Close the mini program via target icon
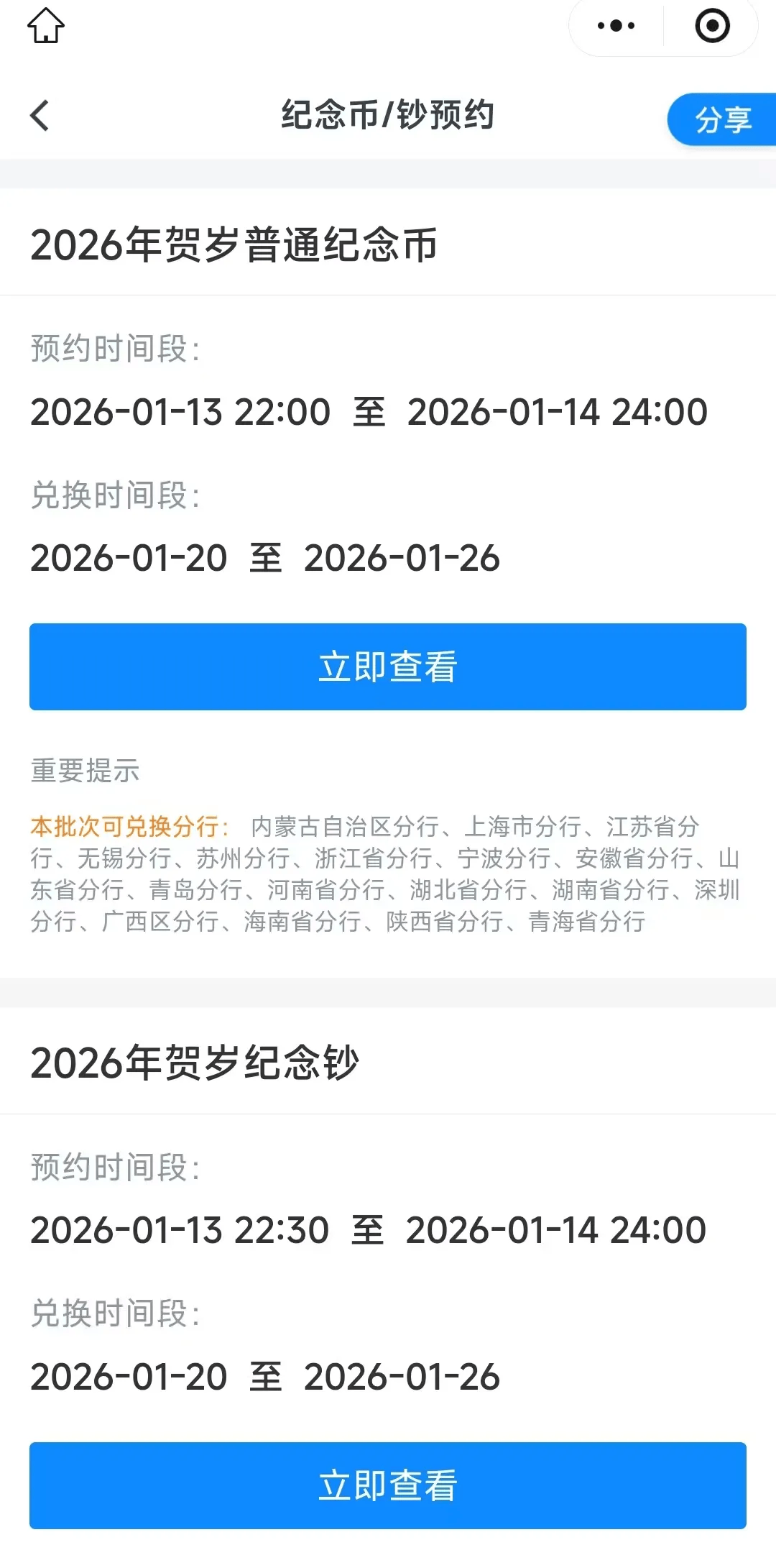Image resolution: width=776 pixels, height=1568 pixels. pyautogui.click(x=712, y=27)
